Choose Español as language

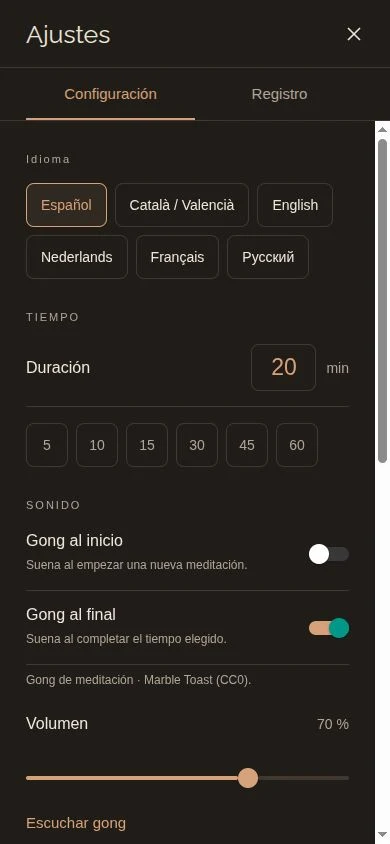pyautogui.click(x=66, y=205)
